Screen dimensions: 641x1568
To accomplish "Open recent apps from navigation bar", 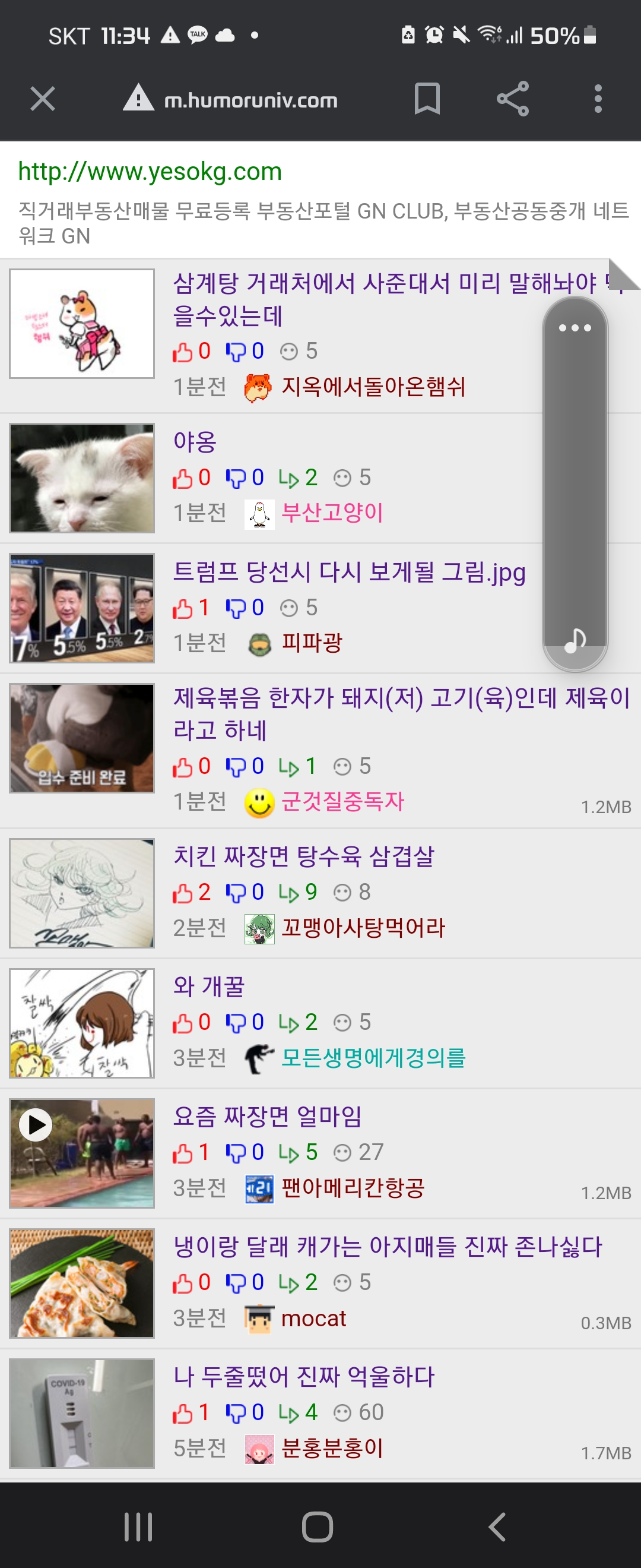I will pos(138,1526).
